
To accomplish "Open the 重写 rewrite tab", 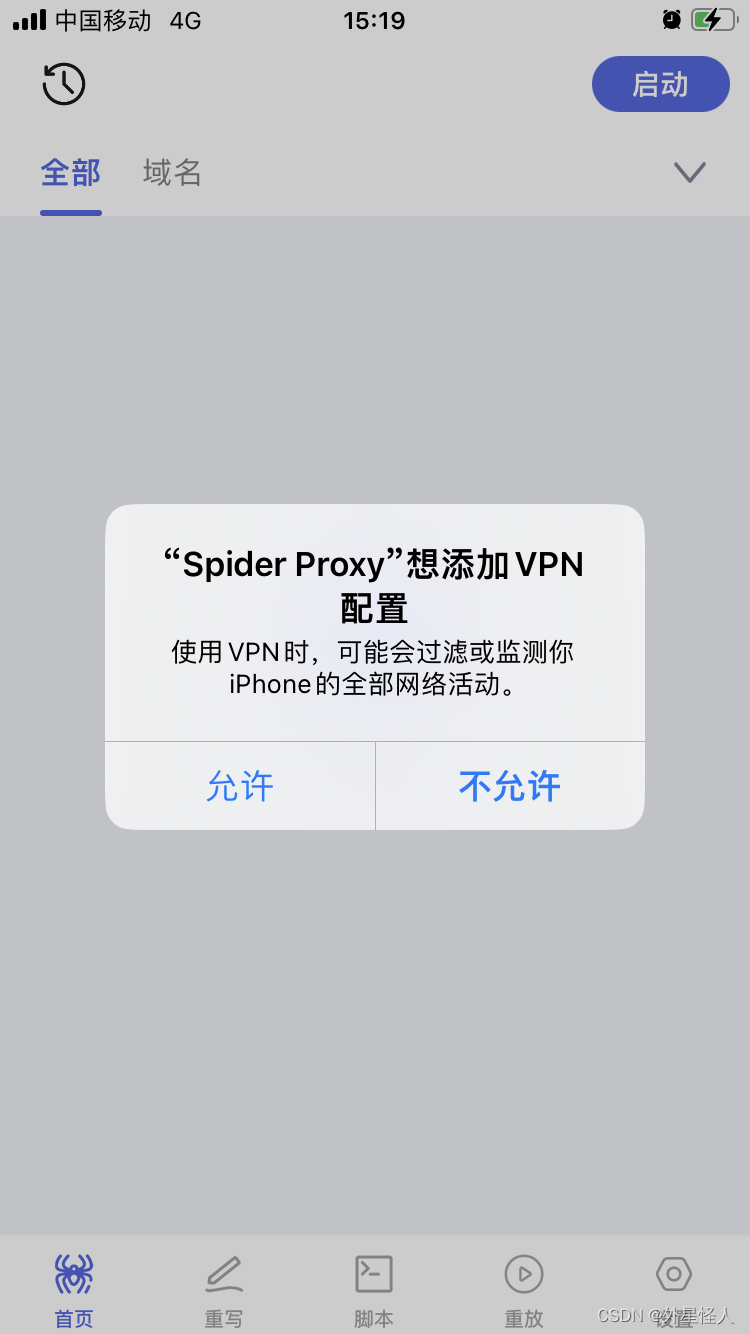I will 224,1290.
